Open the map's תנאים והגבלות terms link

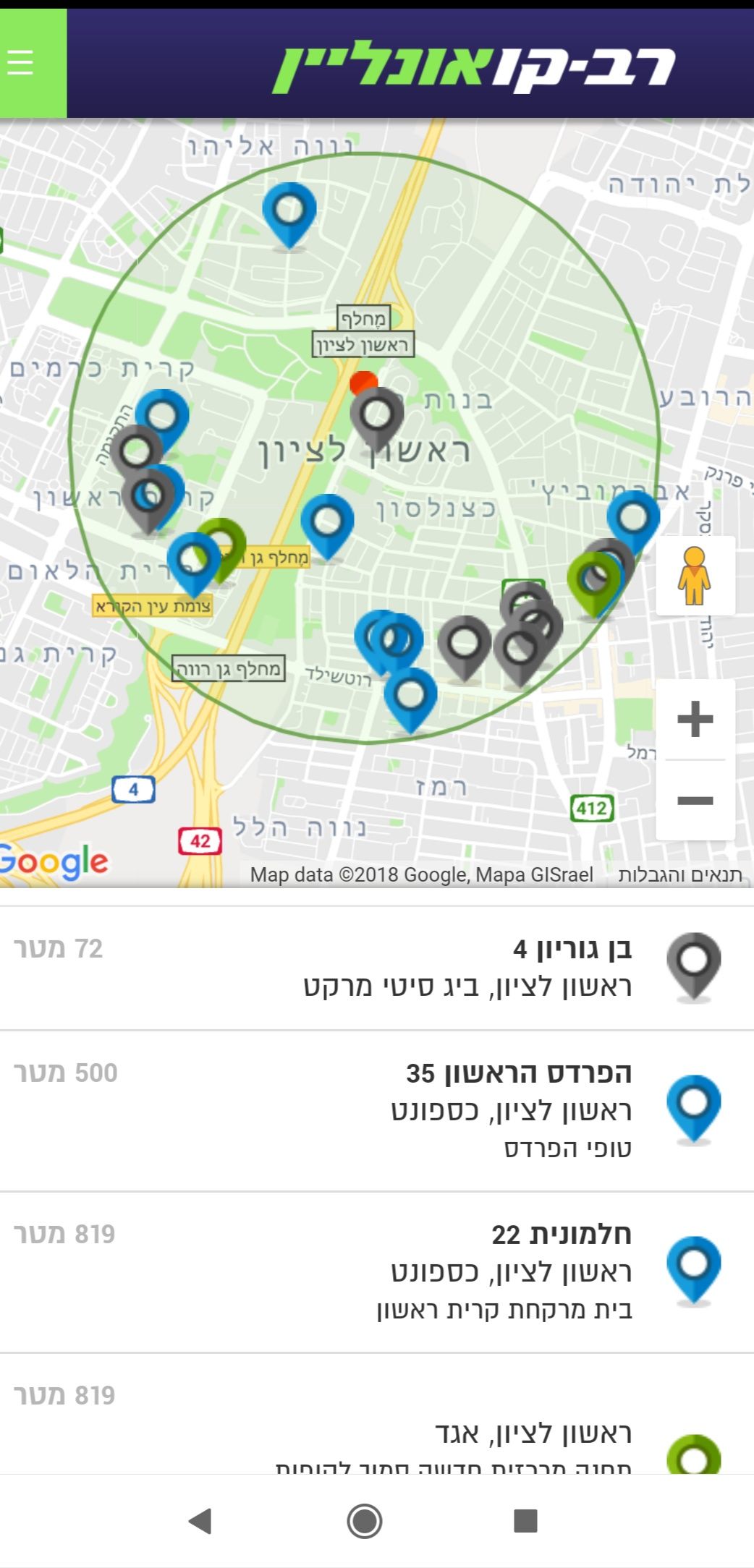679,875
